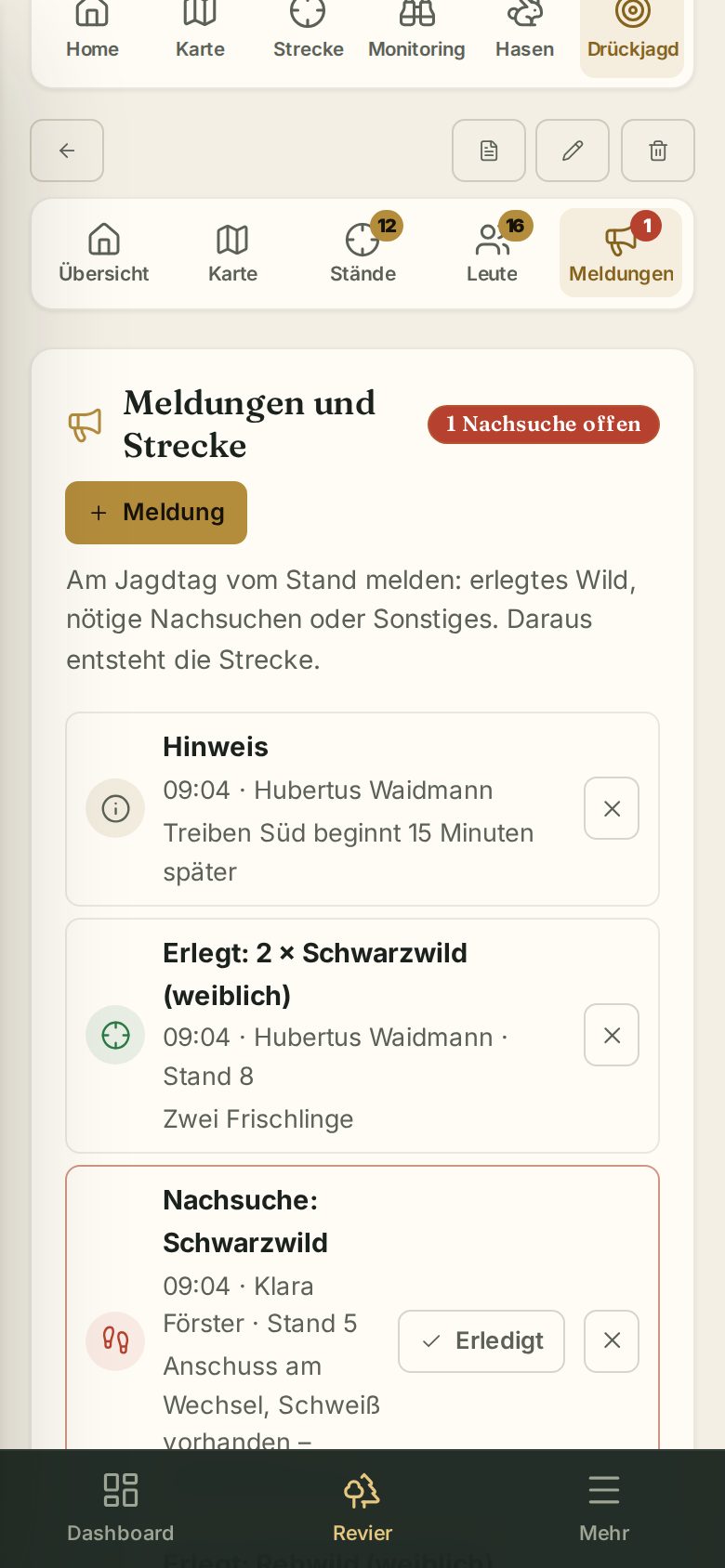The height and width of the screenshot is (1568, 725).
Task: Select the Leute tab
Action: [492, 253]
